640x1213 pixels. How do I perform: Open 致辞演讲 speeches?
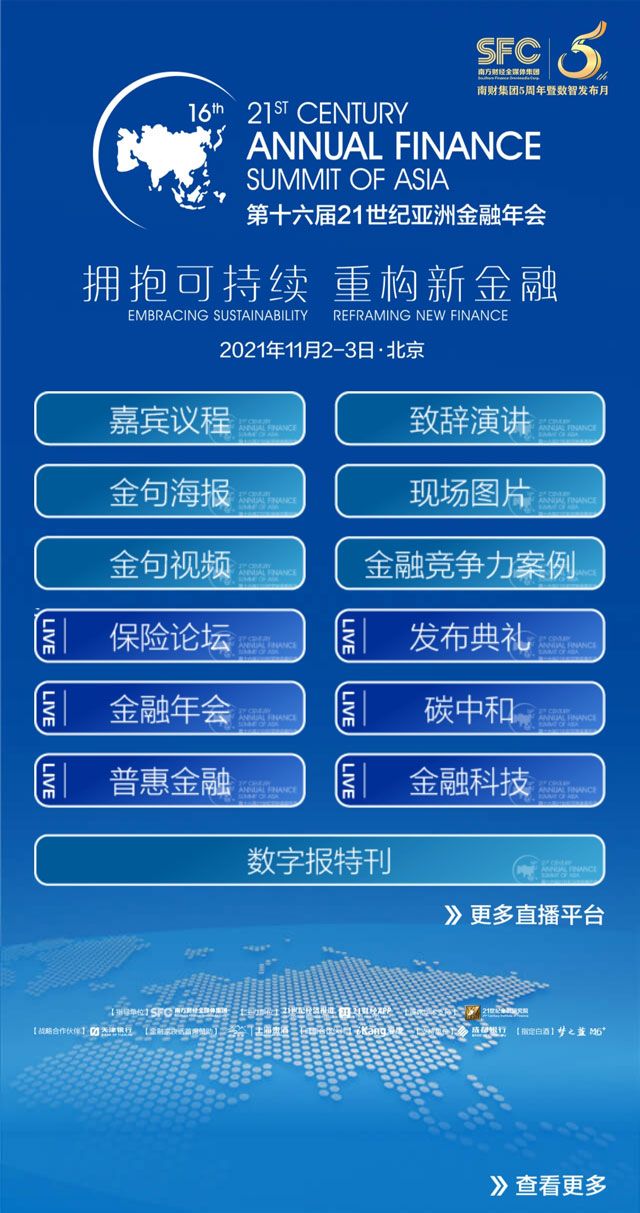pos(470,419)
